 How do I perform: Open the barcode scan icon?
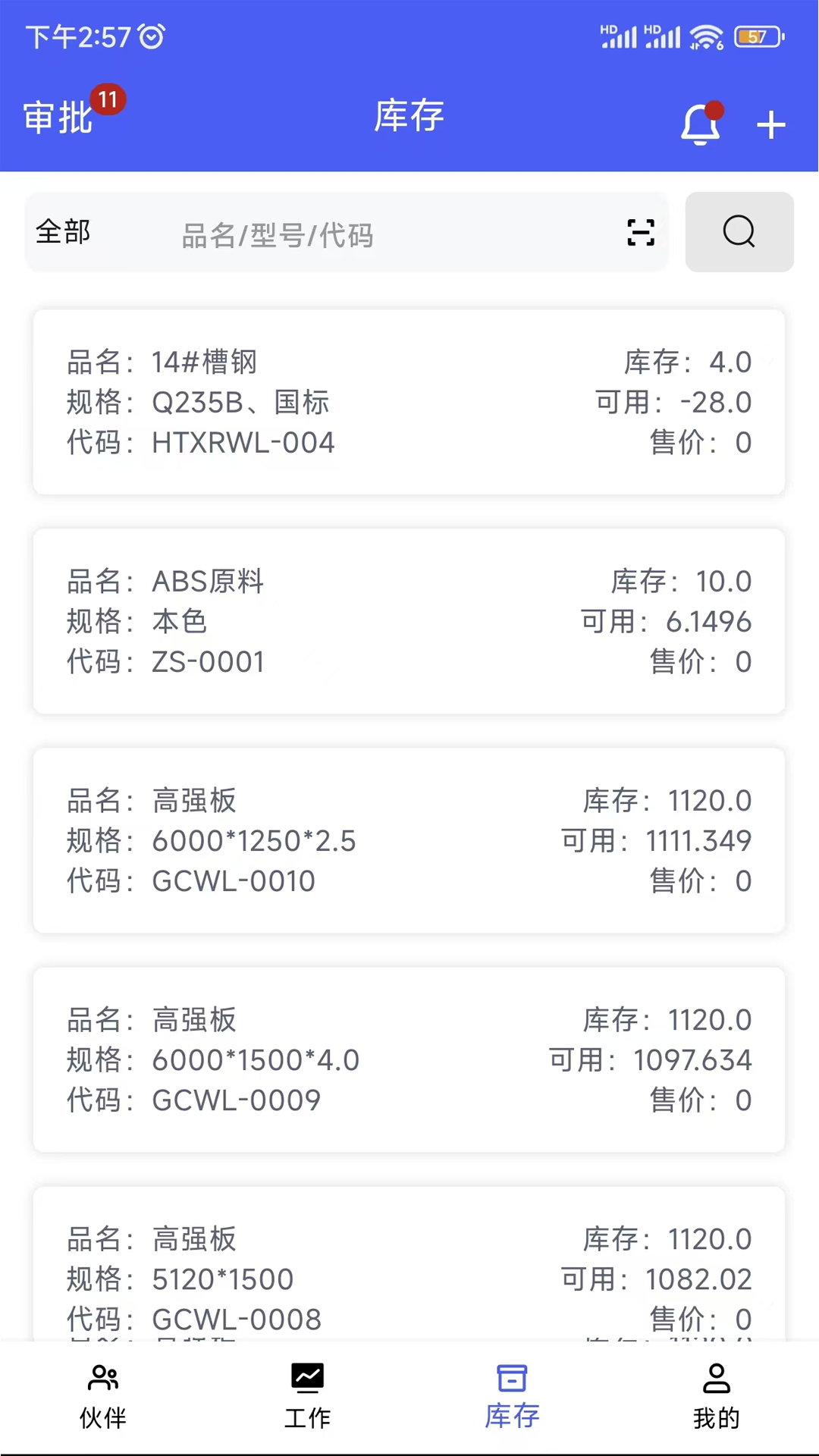(x=641, y=232)
